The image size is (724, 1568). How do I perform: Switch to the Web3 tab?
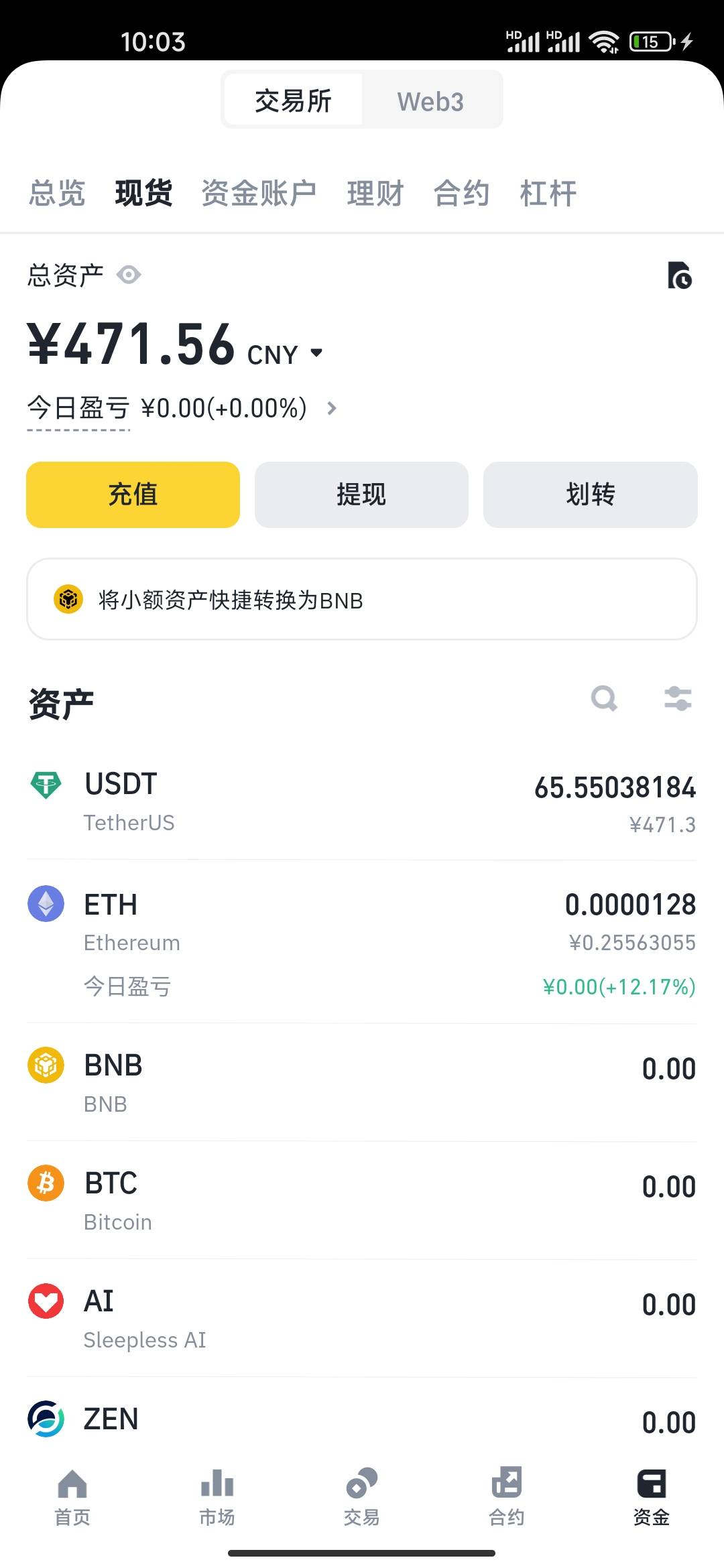pos(431,99)
